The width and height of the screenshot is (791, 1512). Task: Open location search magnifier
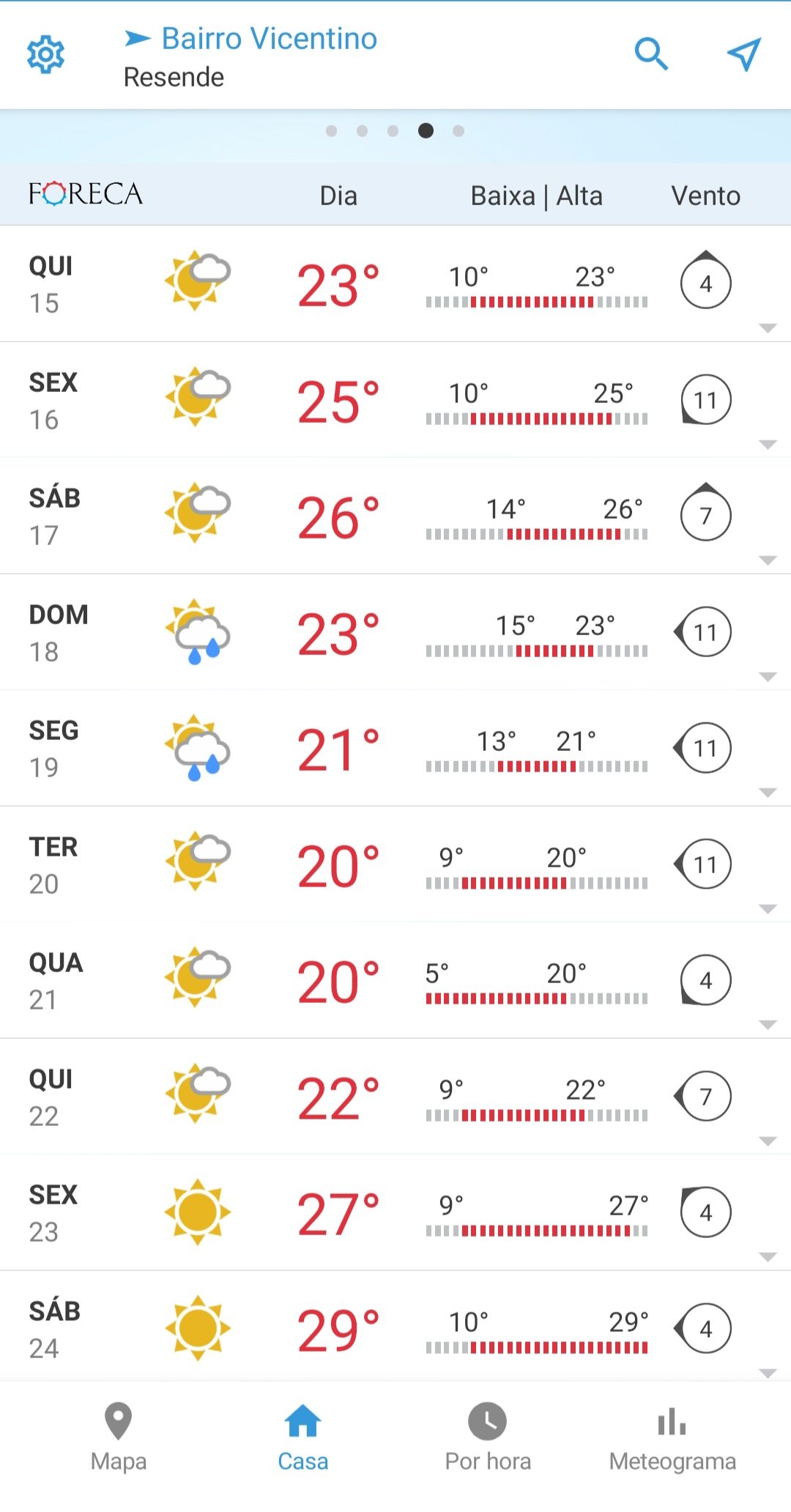click(x=651, y=54)
